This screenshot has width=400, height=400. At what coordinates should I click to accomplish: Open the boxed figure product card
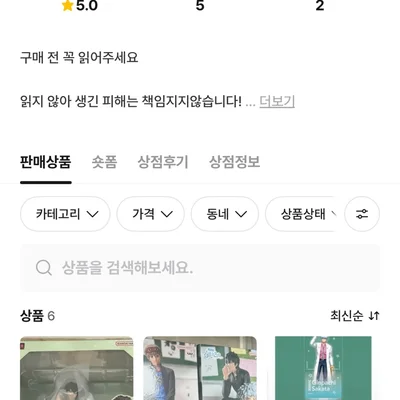(x=77, y=368)
